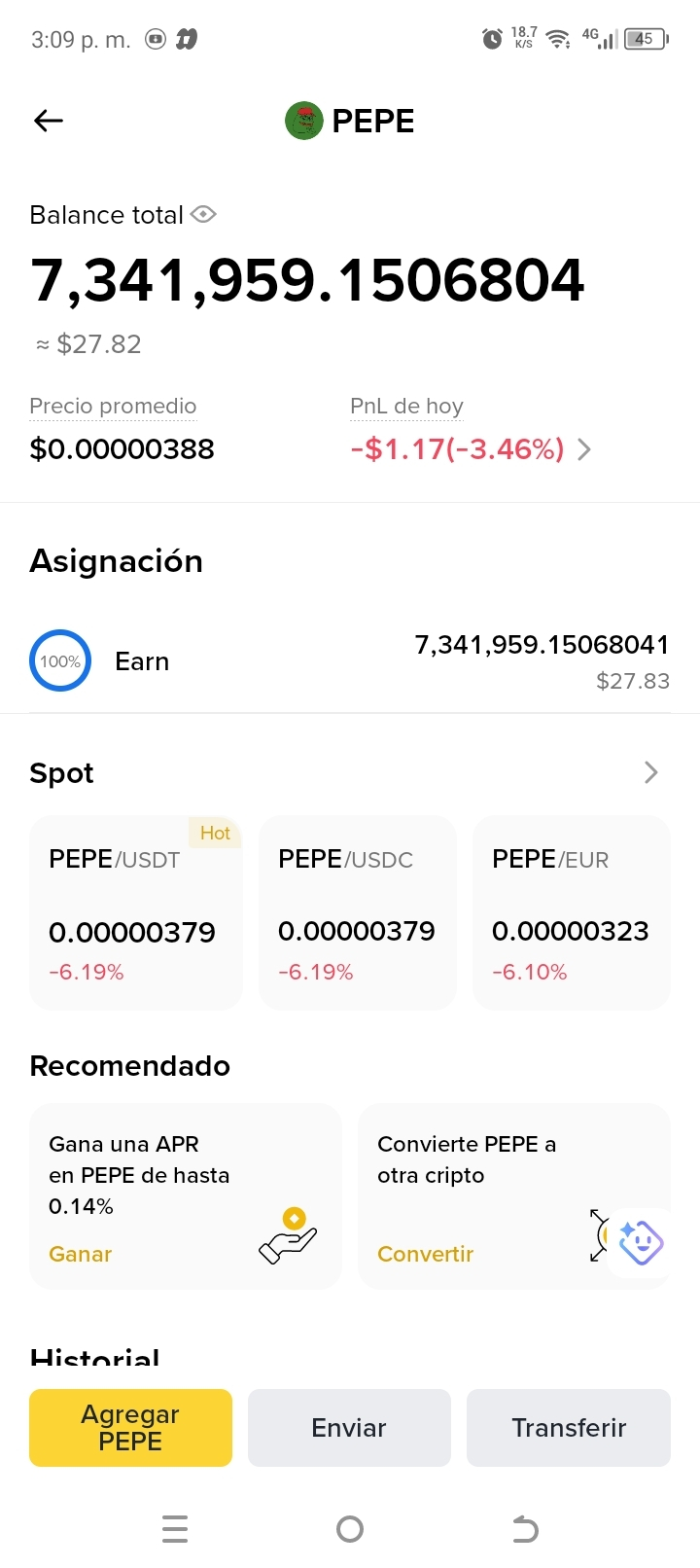The width and height of the screenshot is (700, 1568).
Task: Go back using the top-left arrow
Action: [x=49, y=121]
